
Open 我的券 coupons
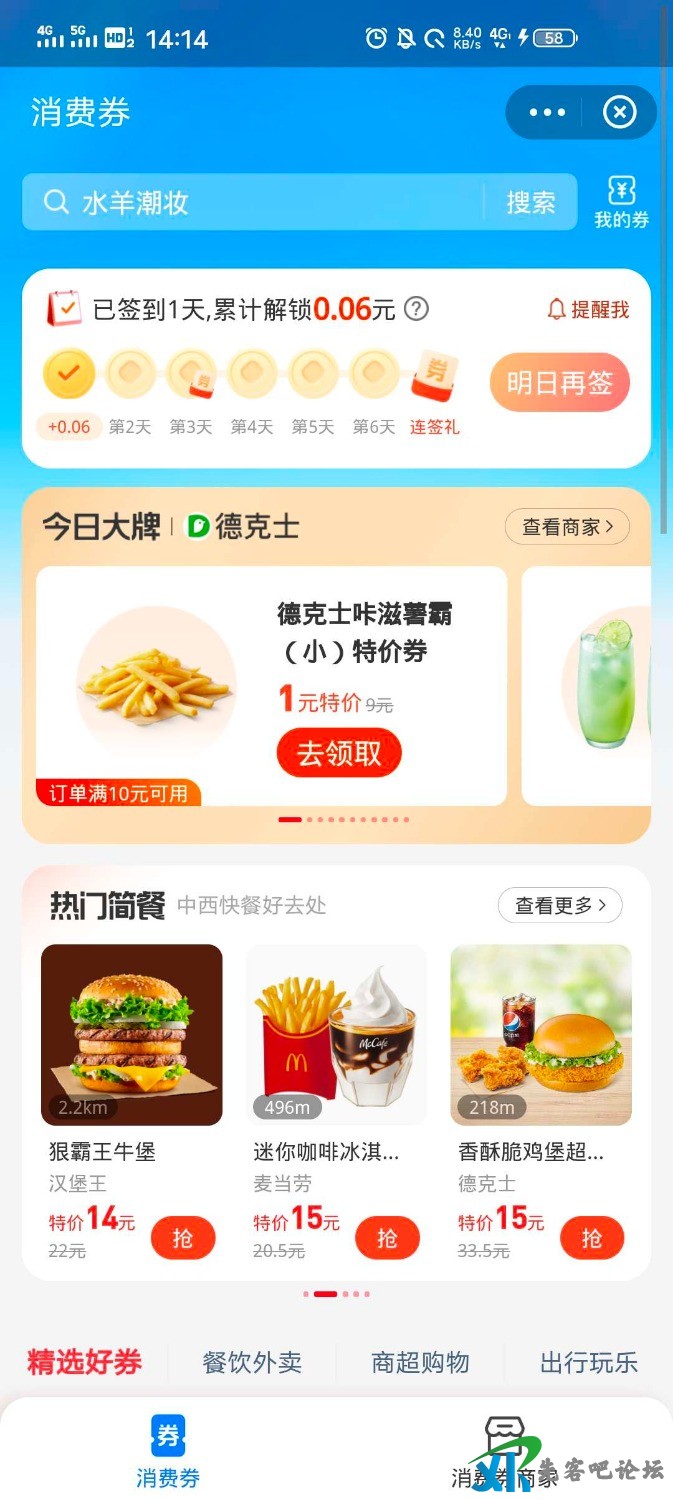(621, 202)
